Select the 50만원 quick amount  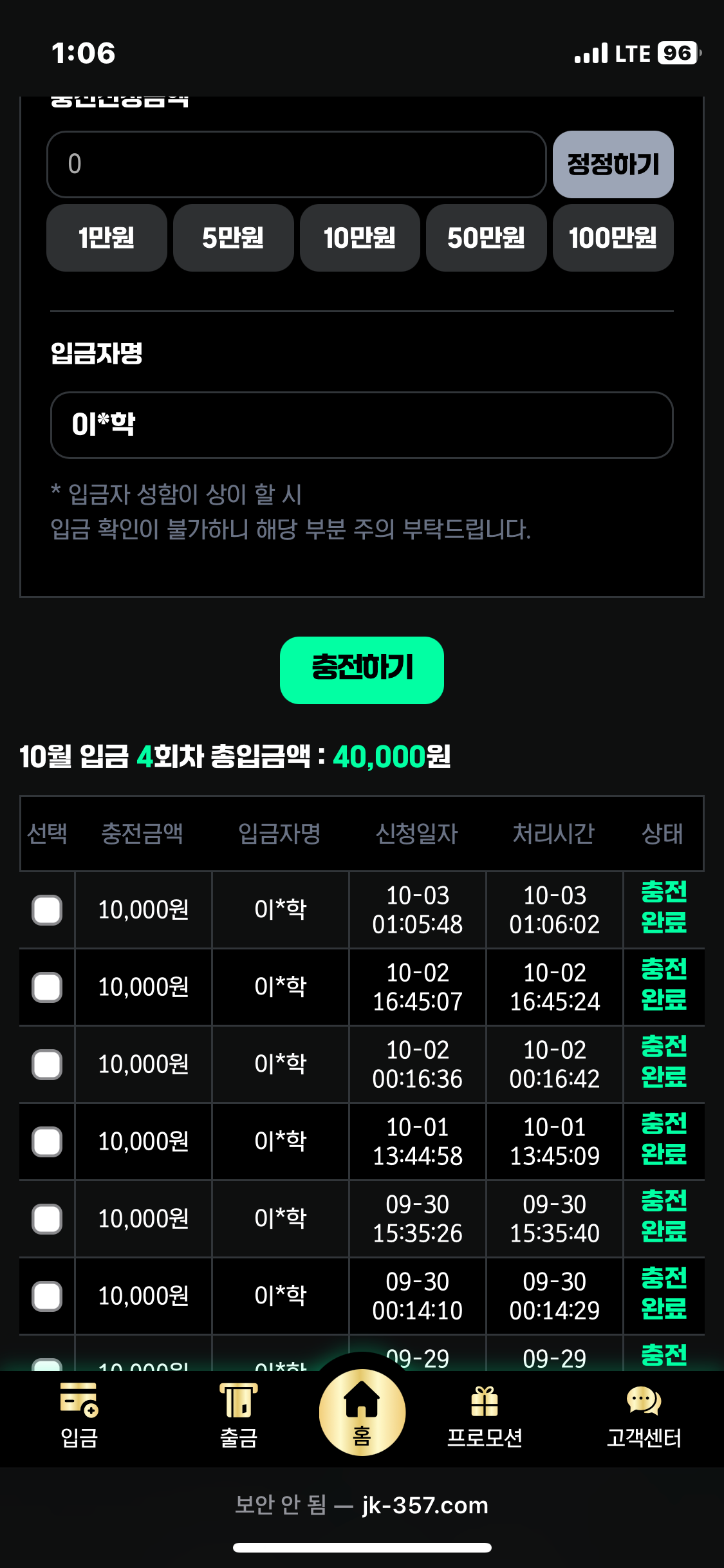point(486,238)
